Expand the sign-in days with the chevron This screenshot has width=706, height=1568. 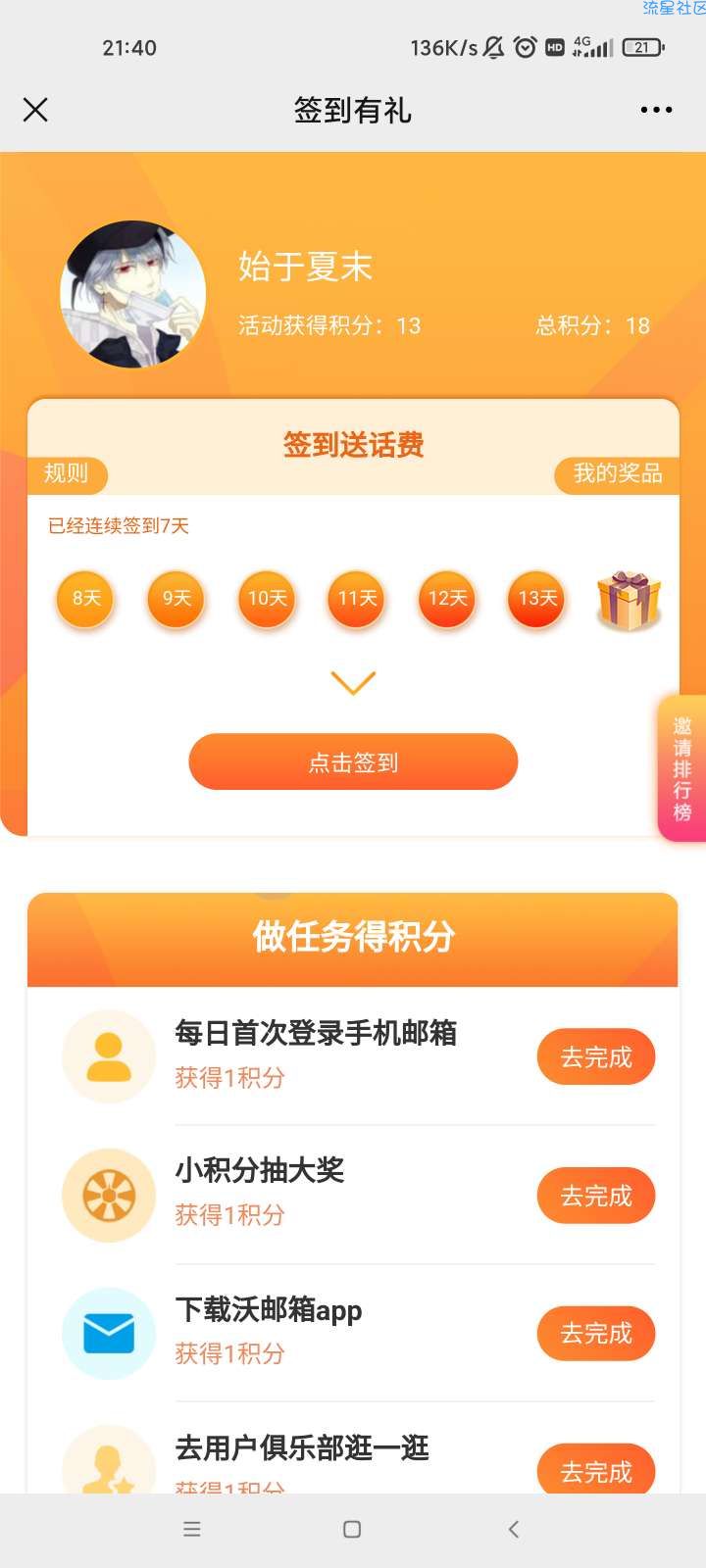point(353,682)
